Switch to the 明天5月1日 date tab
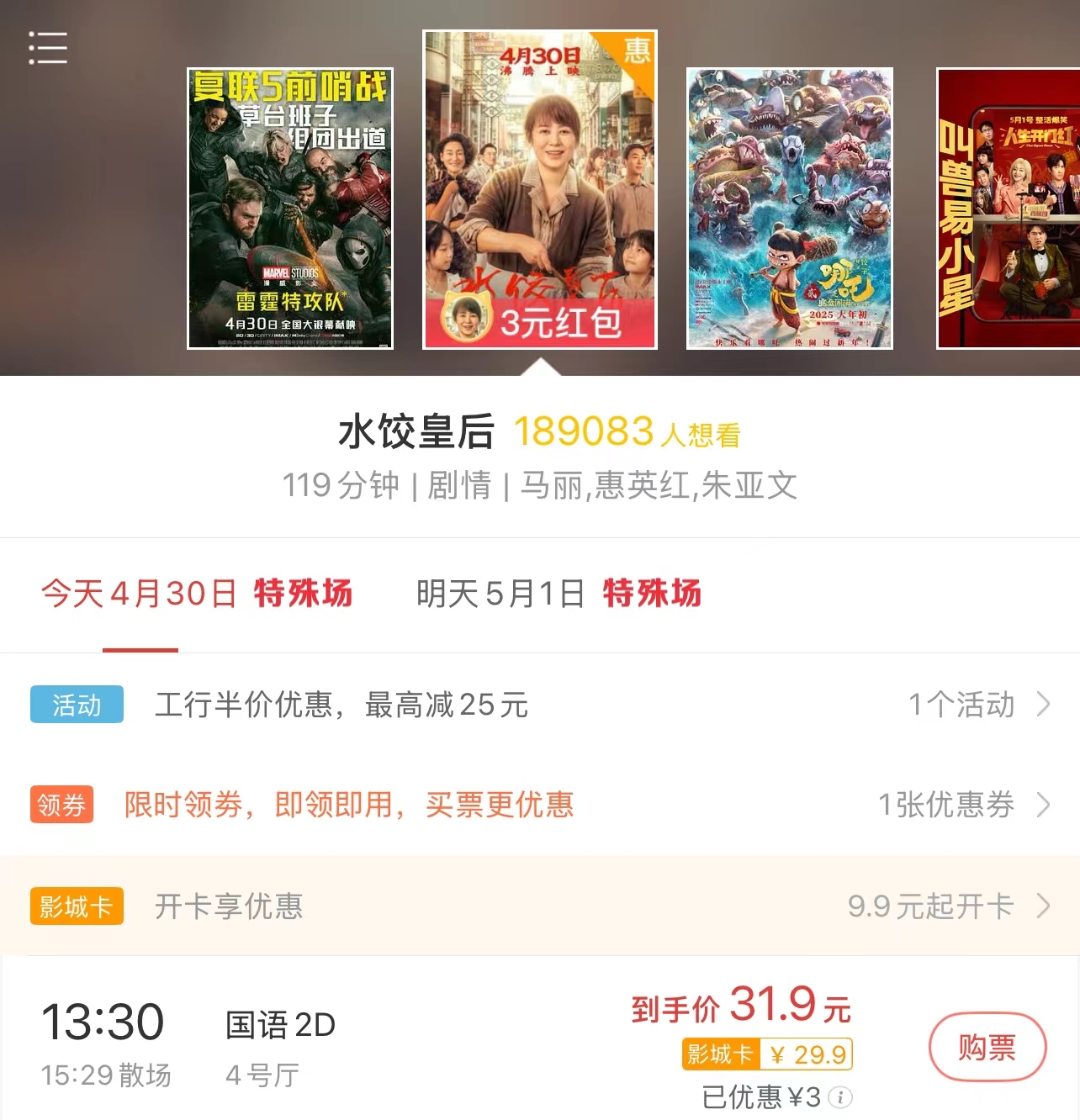This screenshot has width=1080, height=1120. pos(559,594)
